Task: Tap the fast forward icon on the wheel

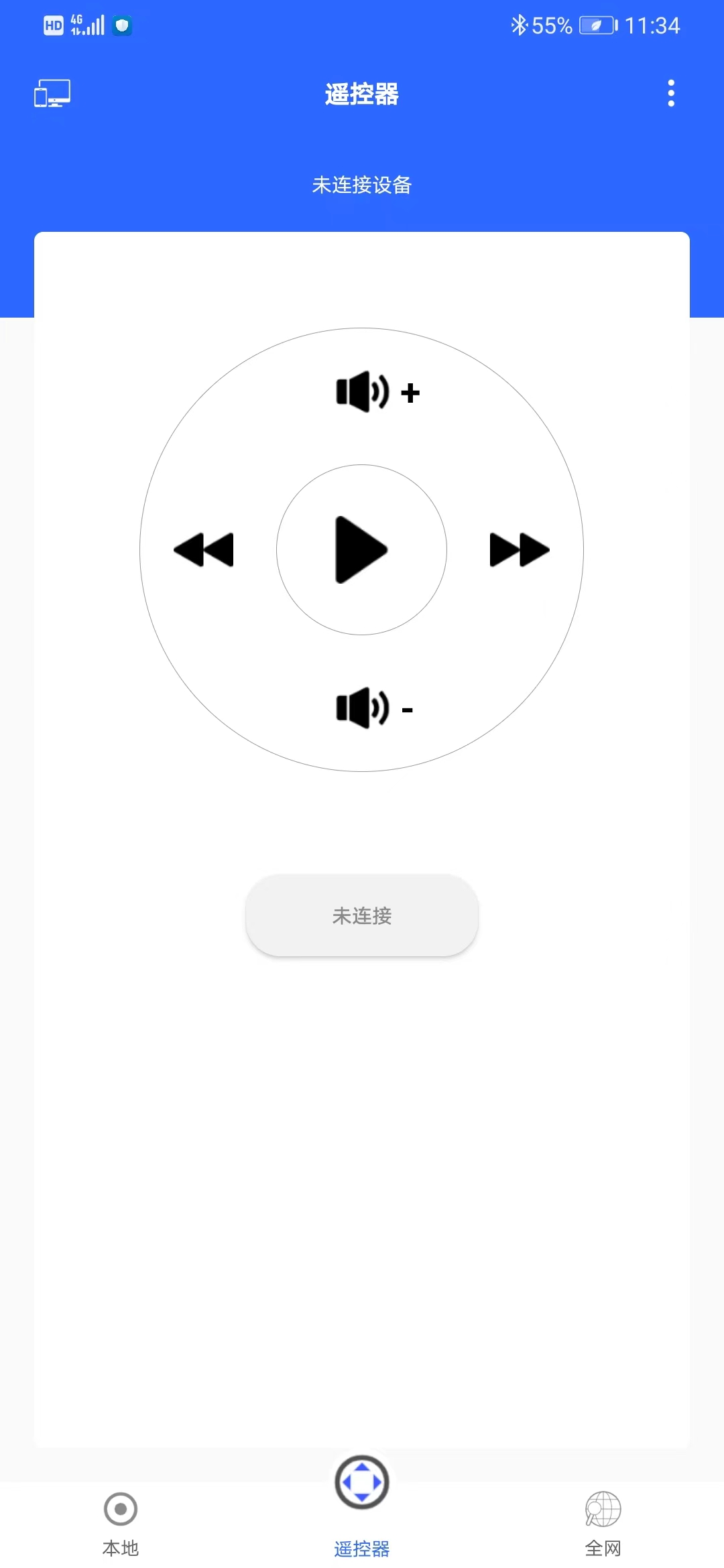Action: pyautogui.click(x=521, y=549)
